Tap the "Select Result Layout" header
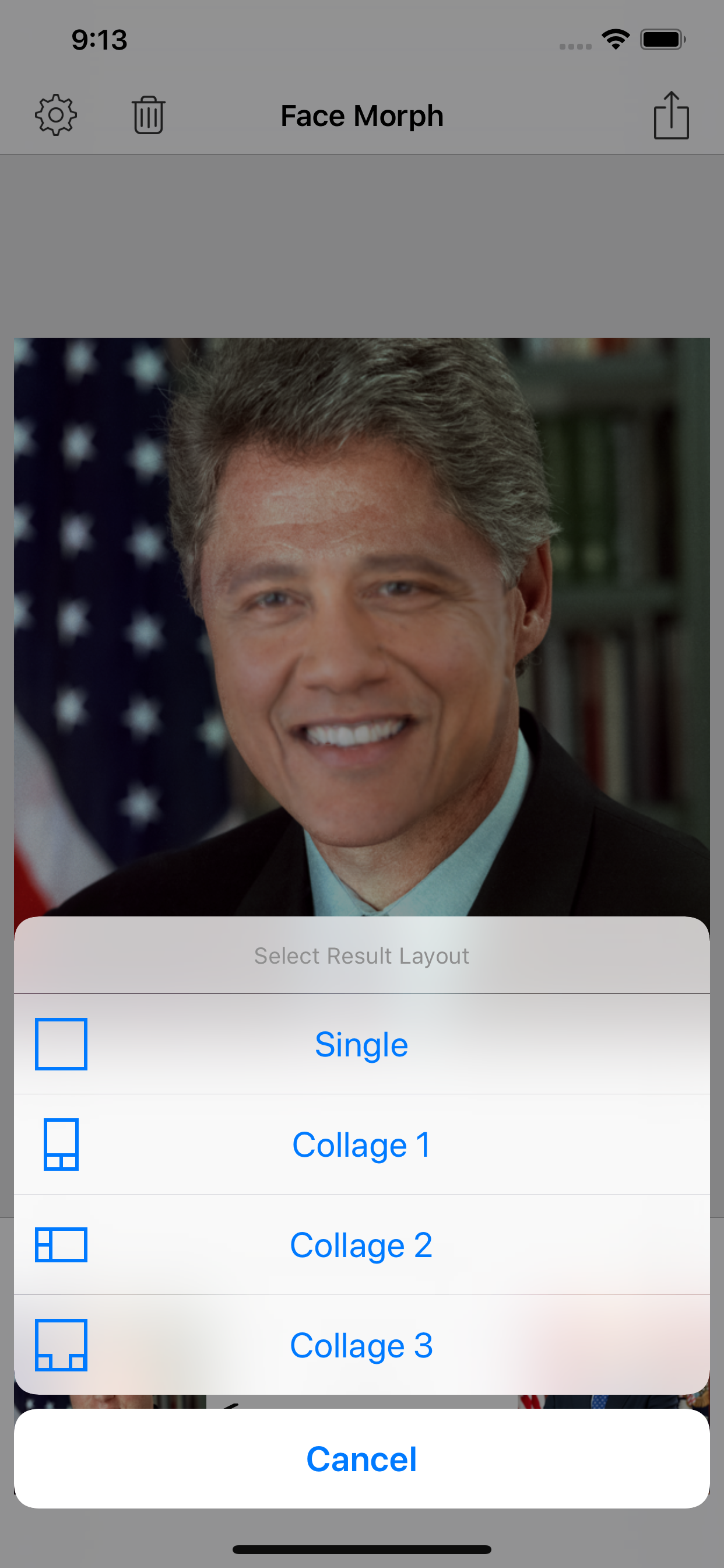Viewport: 724px width, 1568px height. pyautogui.click(x=361, y=955)
